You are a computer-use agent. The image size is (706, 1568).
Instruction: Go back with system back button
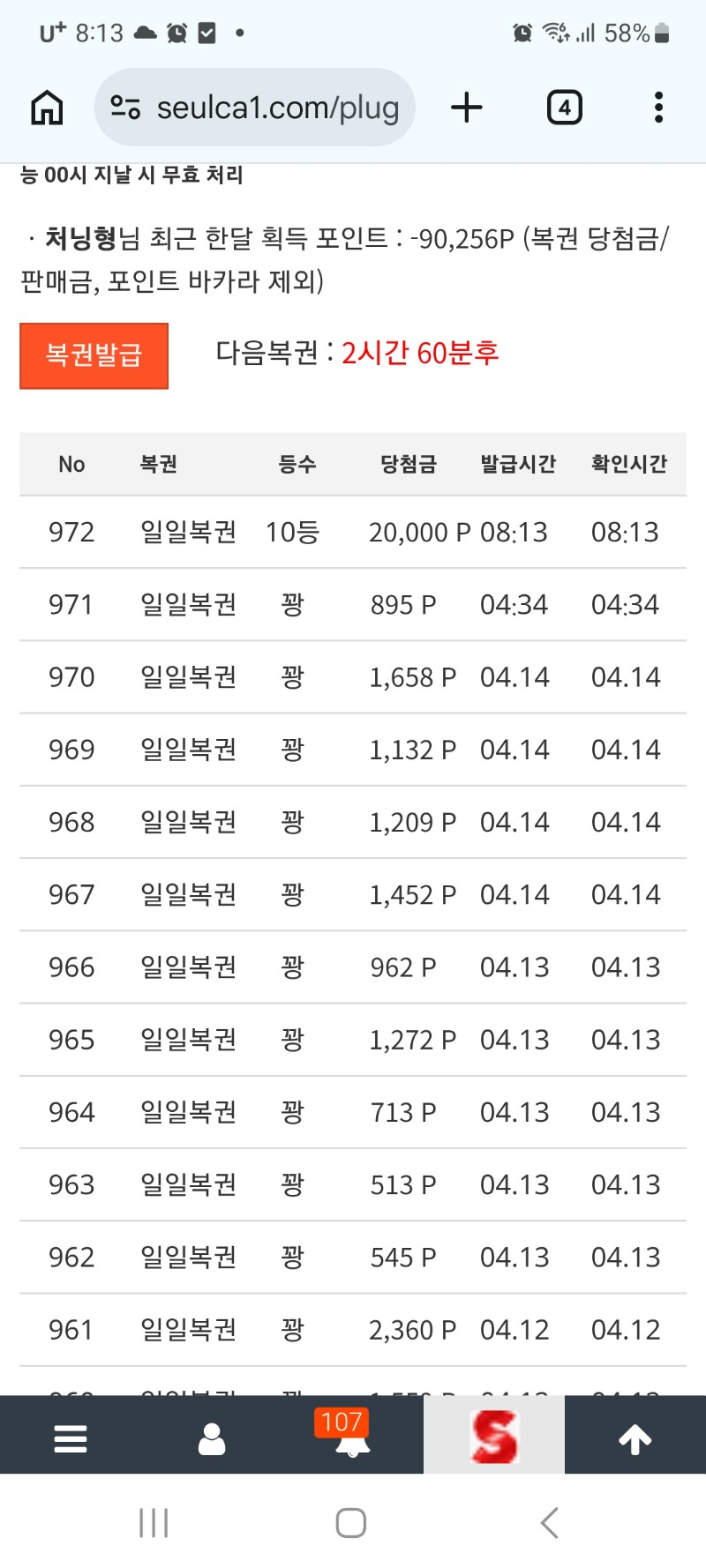(x=549, y=1522)
